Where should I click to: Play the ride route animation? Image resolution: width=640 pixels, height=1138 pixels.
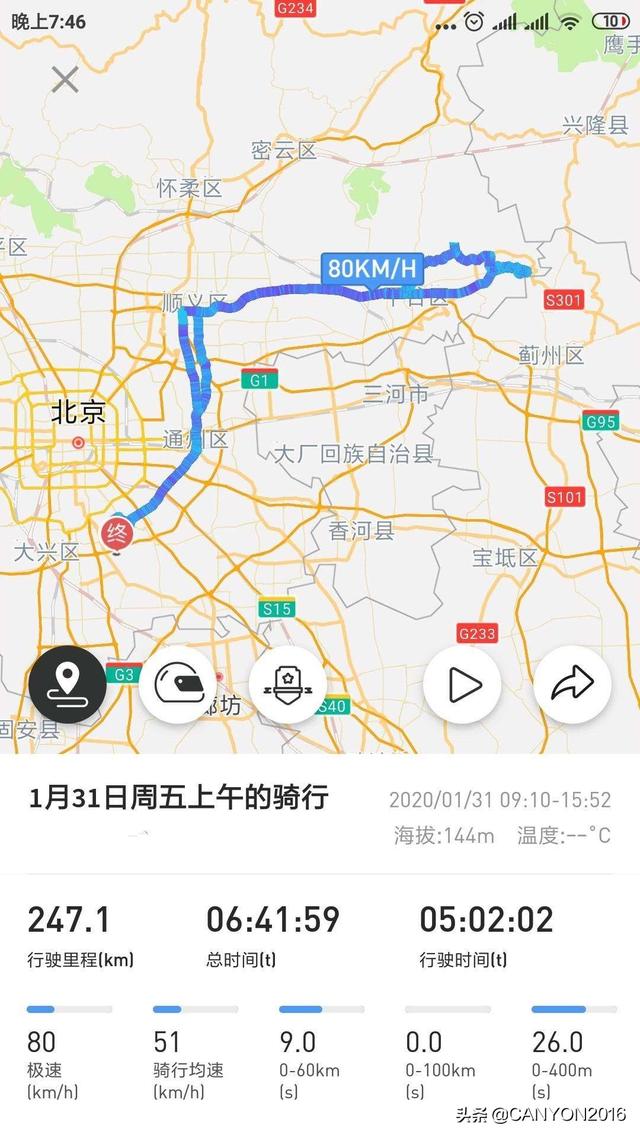coord(462,686)
